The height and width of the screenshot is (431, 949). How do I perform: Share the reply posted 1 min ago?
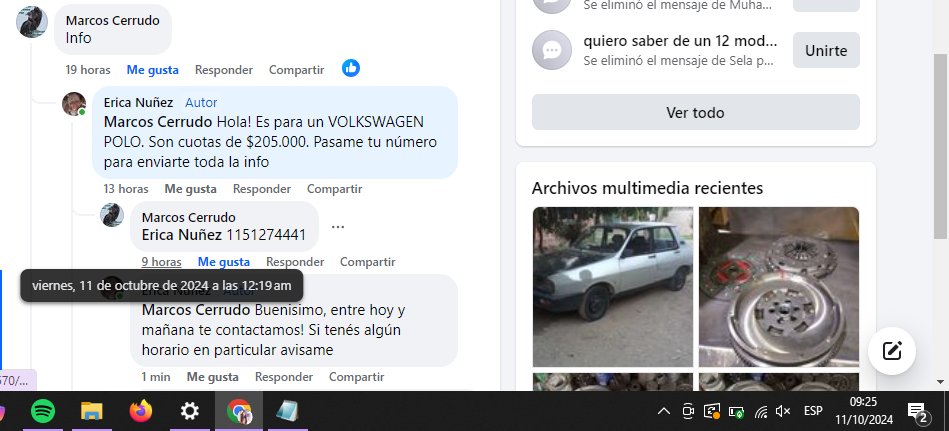[356, 377]
